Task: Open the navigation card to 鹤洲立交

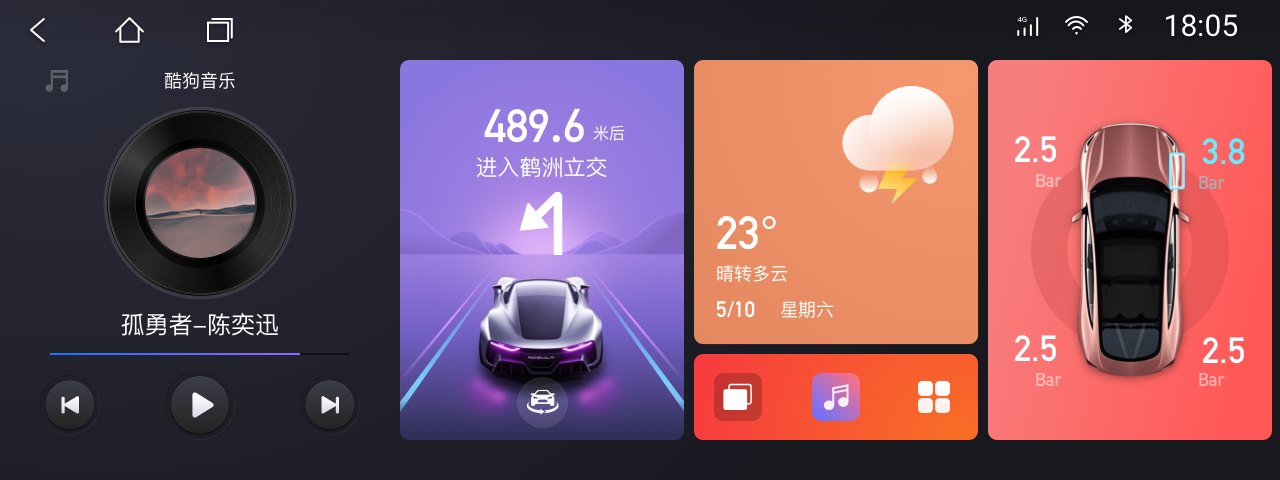Action: pos(541,200)
